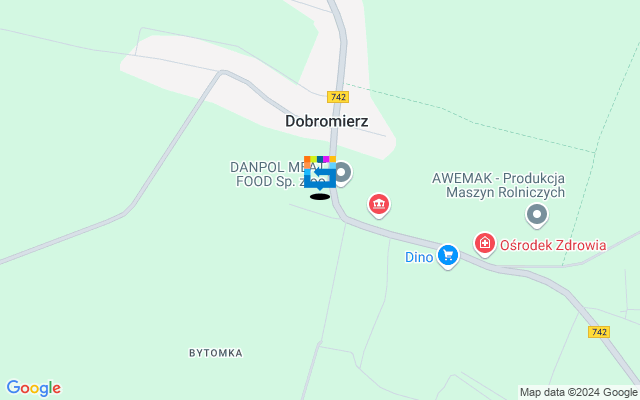
Task: Open the Google logo link
Action: tap(33, 388)
